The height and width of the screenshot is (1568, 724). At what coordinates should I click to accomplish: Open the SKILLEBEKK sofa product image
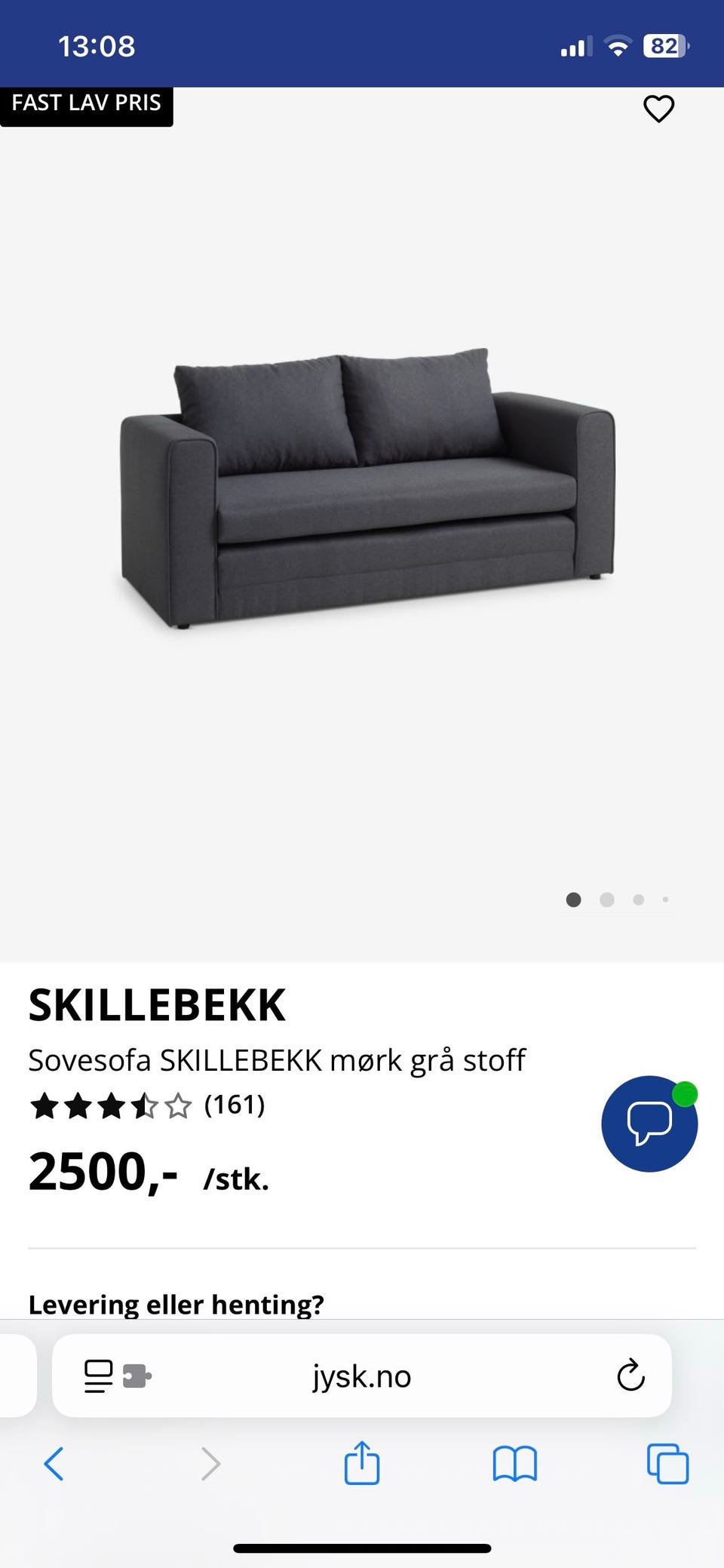[368, 487]
